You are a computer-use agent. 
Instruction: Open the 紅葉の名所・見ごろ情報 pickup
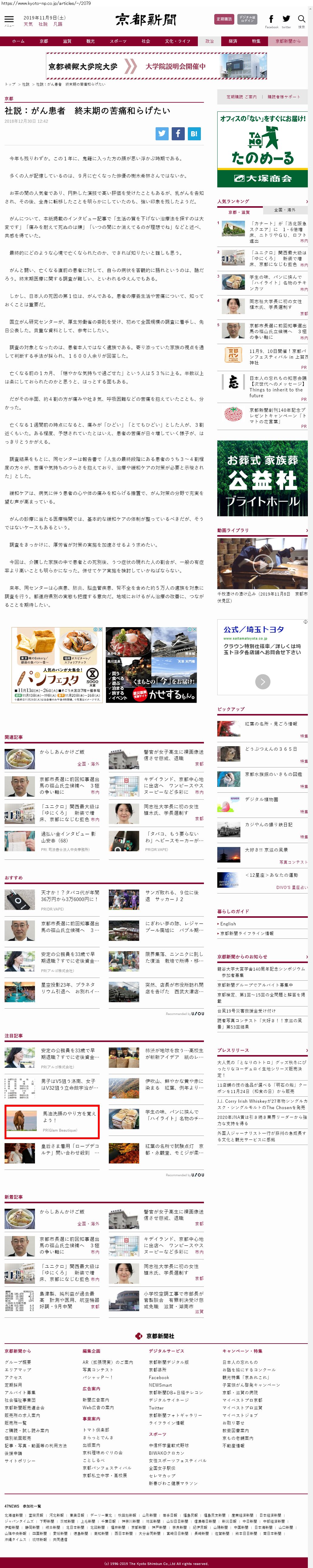[271, 724]
